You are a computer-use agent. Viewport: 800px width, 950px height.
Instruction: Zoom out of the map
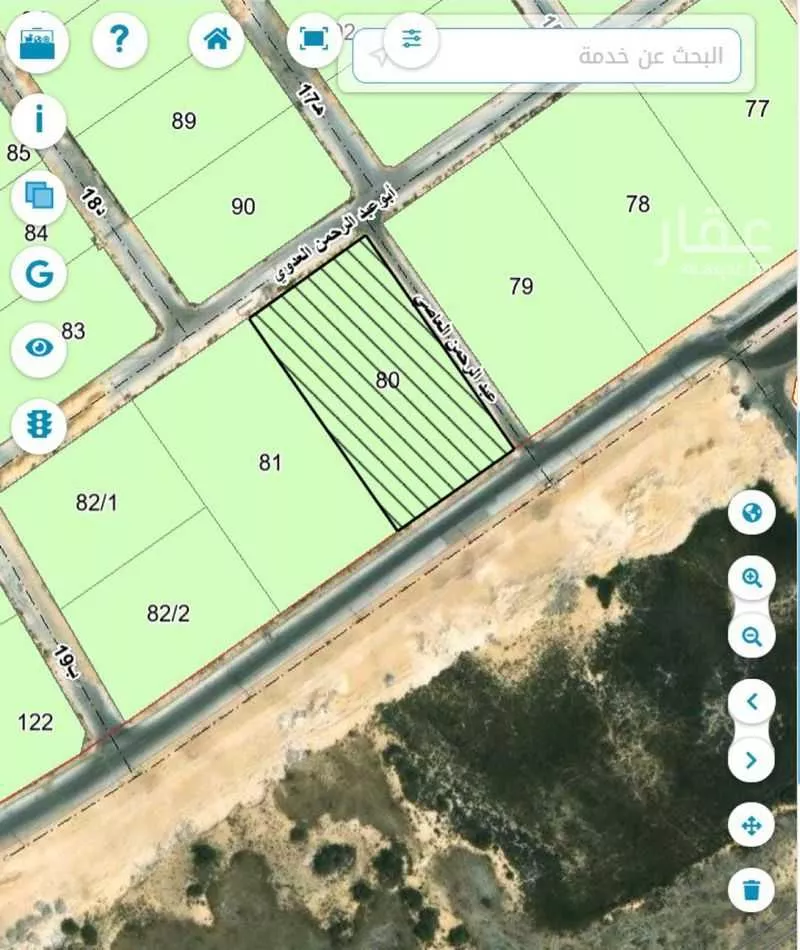752,636
